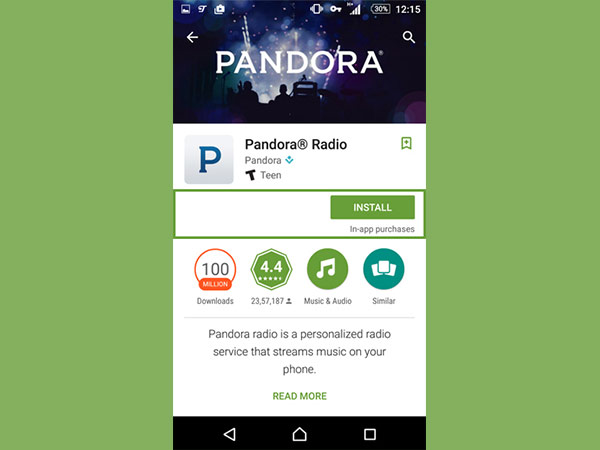
Task: Tap READ MORE for full description
Action: point(299,396)
